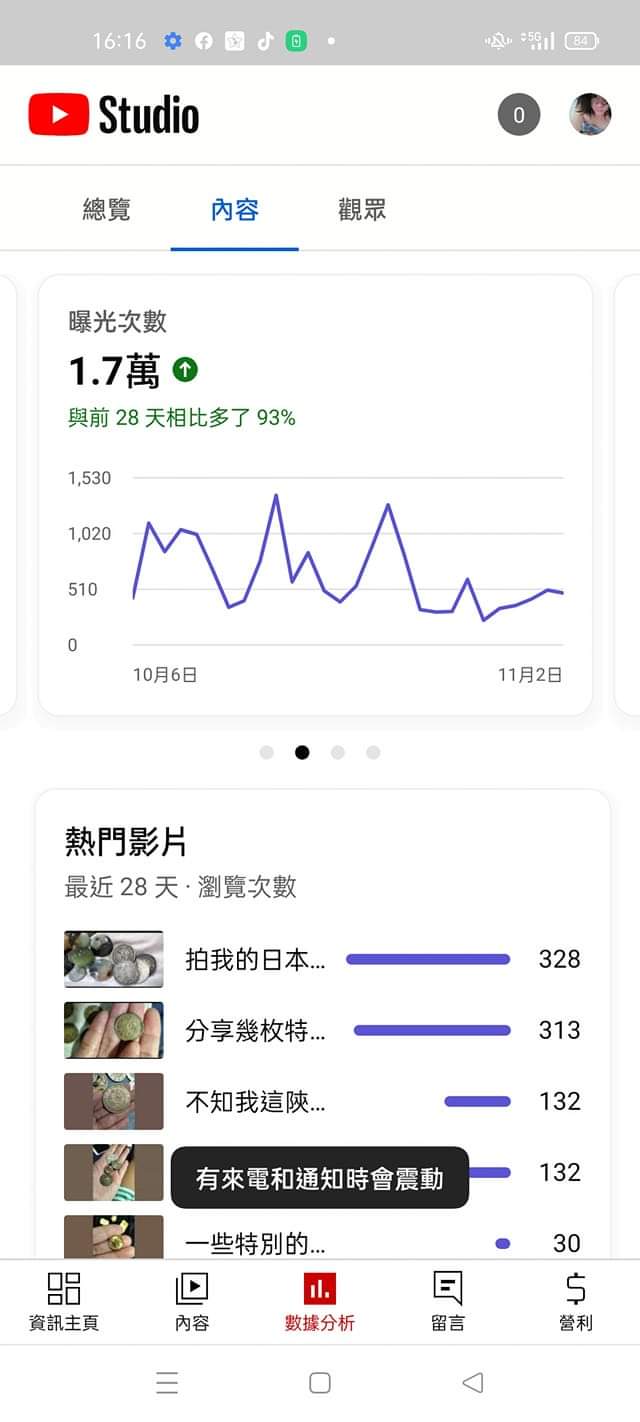Screen dimensions: 640x1422
Task: Open the video 不知我這陝… with 132 views
Action: coord(320,1101)
